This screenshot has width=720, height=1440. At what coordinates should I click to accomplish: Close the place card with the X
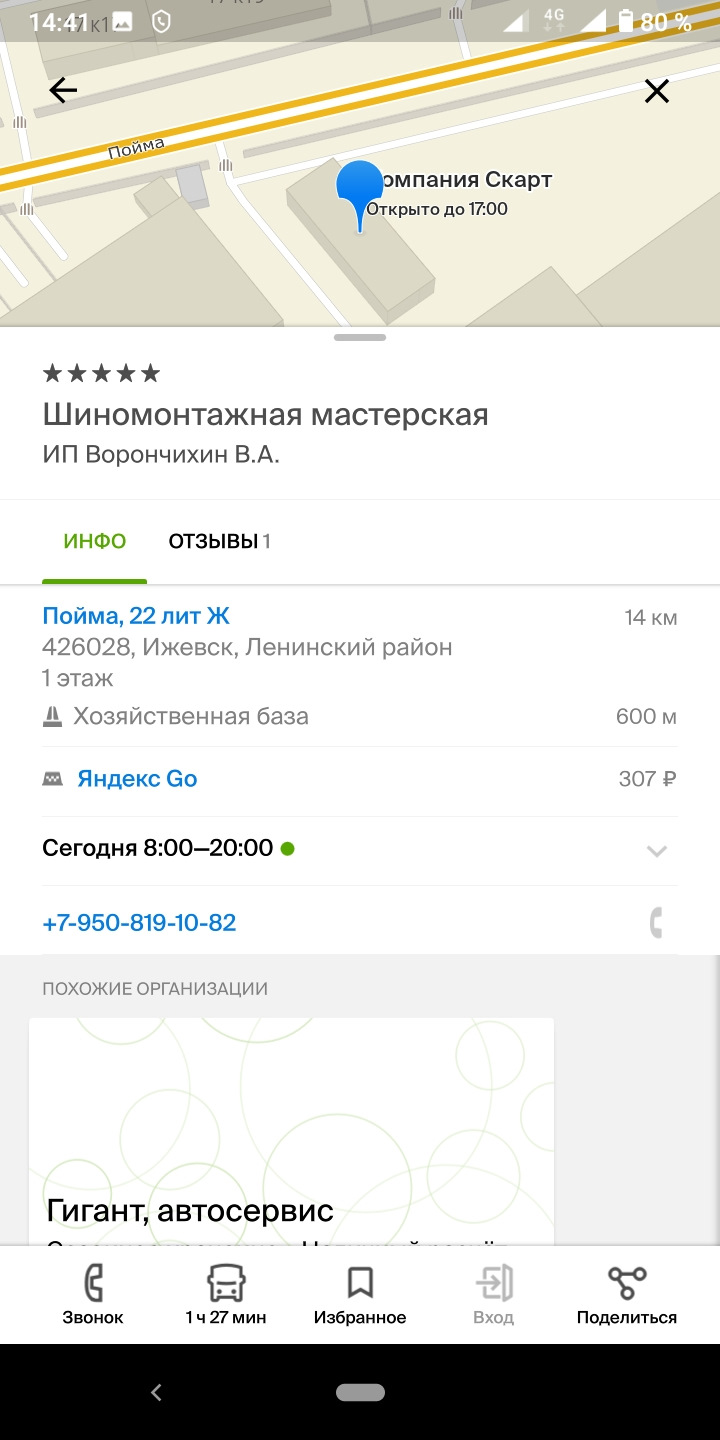pyautogui.click(x=656, y=90)
